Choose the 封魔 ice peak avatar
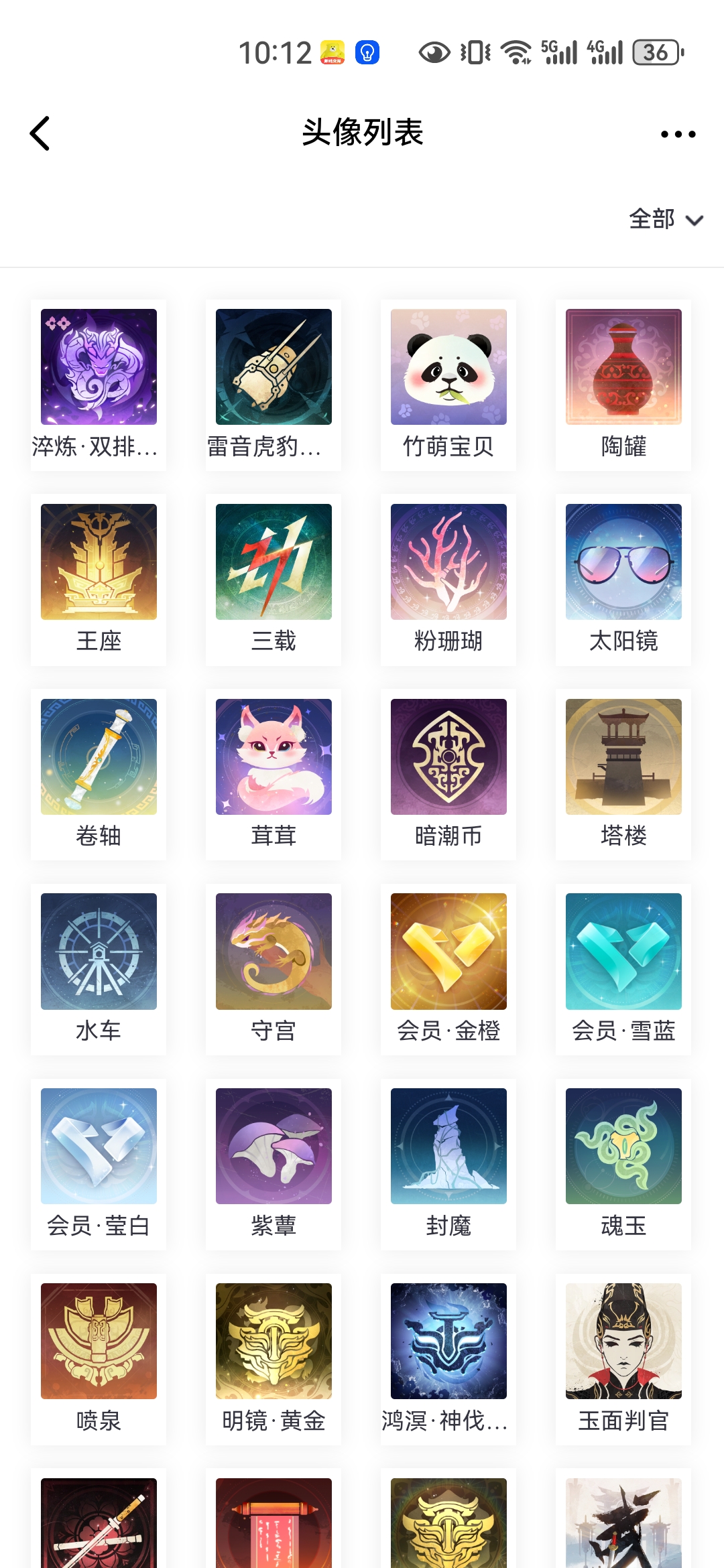Screen dimensions: 724x1568 (448, 1145)
